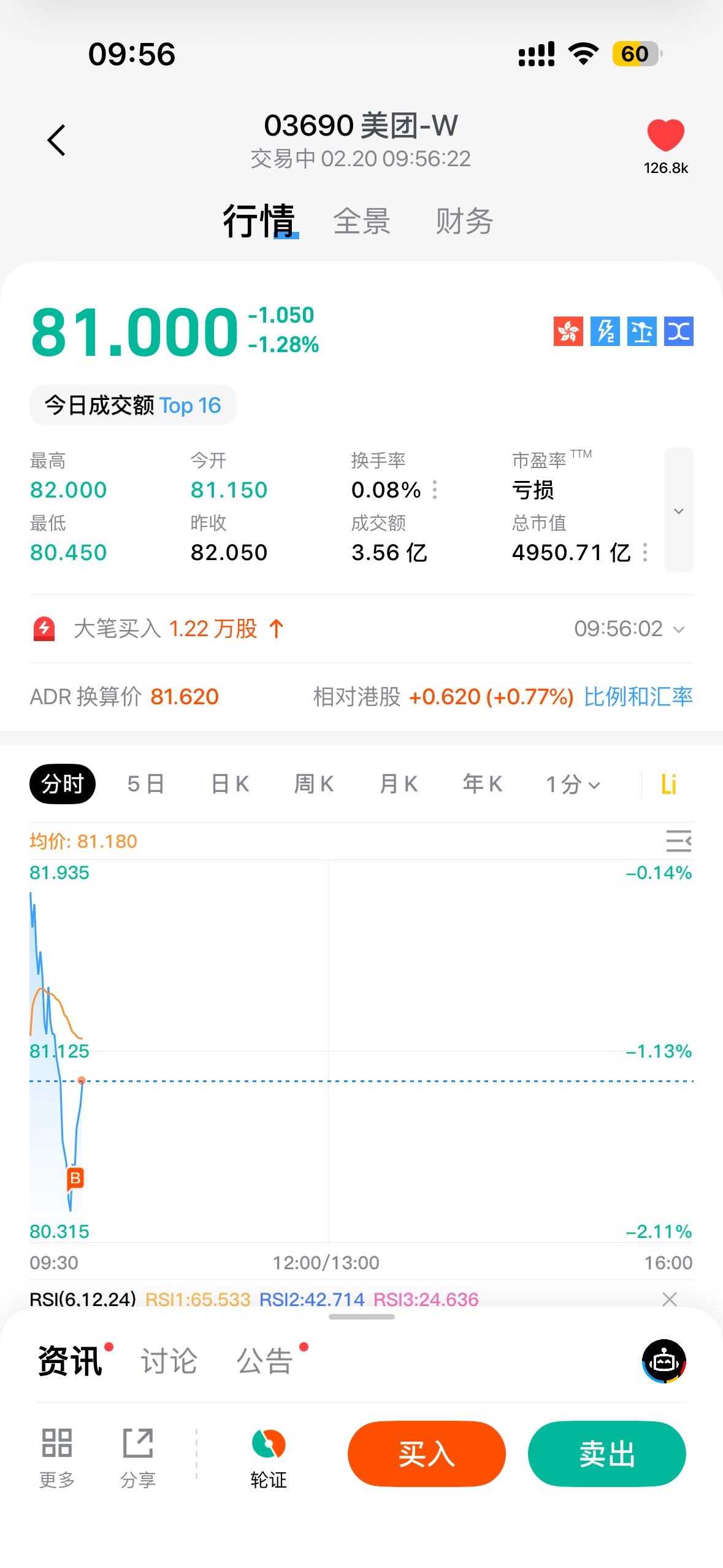Tap the red heart favorite icon

(x=665, y=136)
